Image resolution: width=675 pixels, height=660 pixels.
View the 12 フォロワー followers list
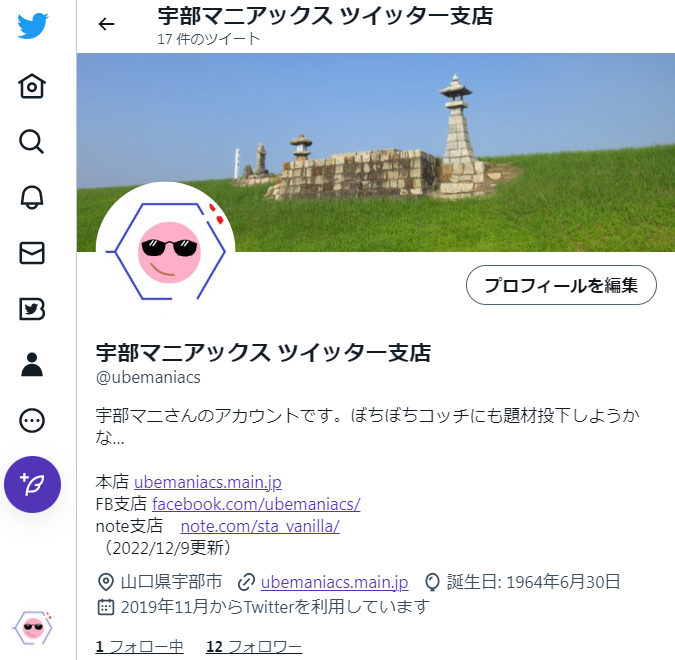click(254, 647)
